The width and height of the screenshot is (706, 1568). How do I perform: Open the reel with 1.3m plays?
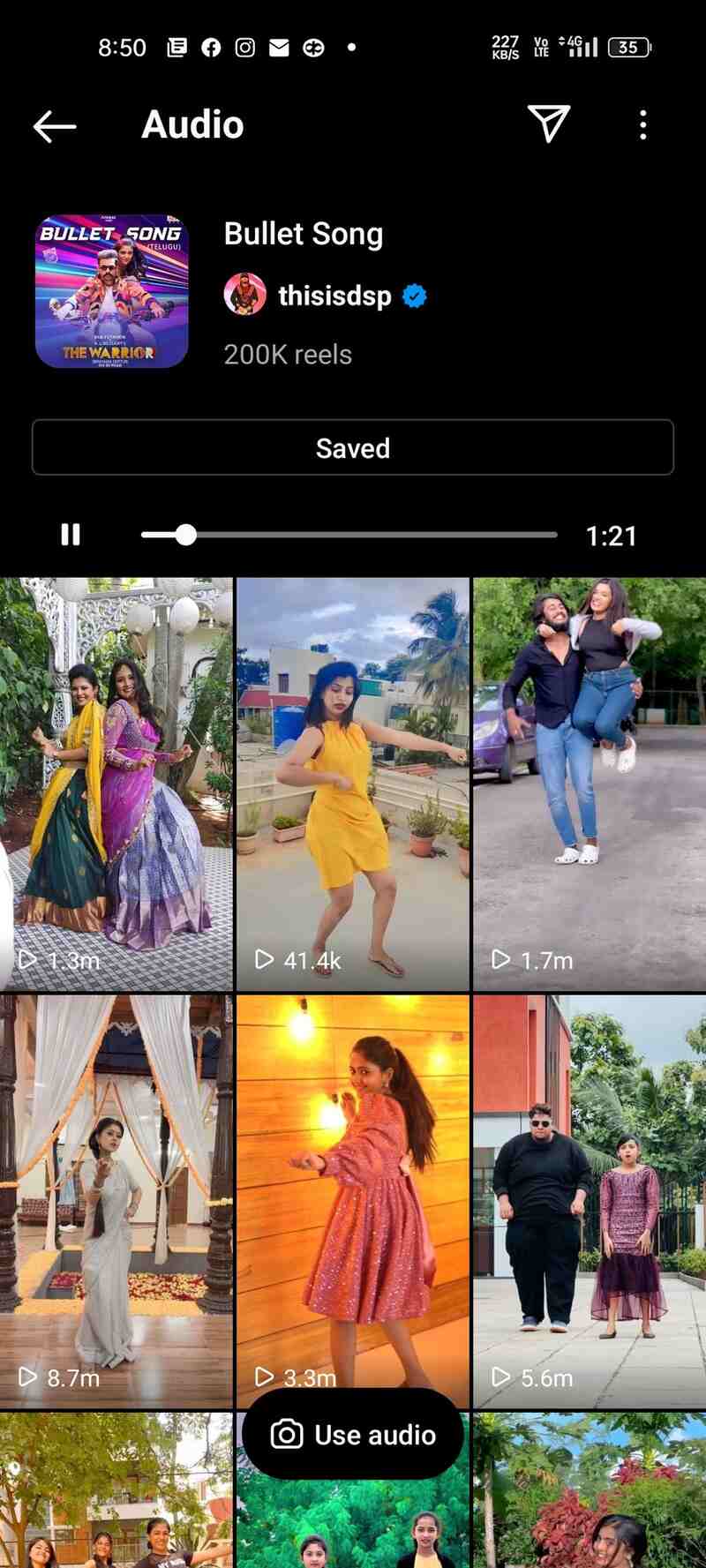click(x=116, y=784)
